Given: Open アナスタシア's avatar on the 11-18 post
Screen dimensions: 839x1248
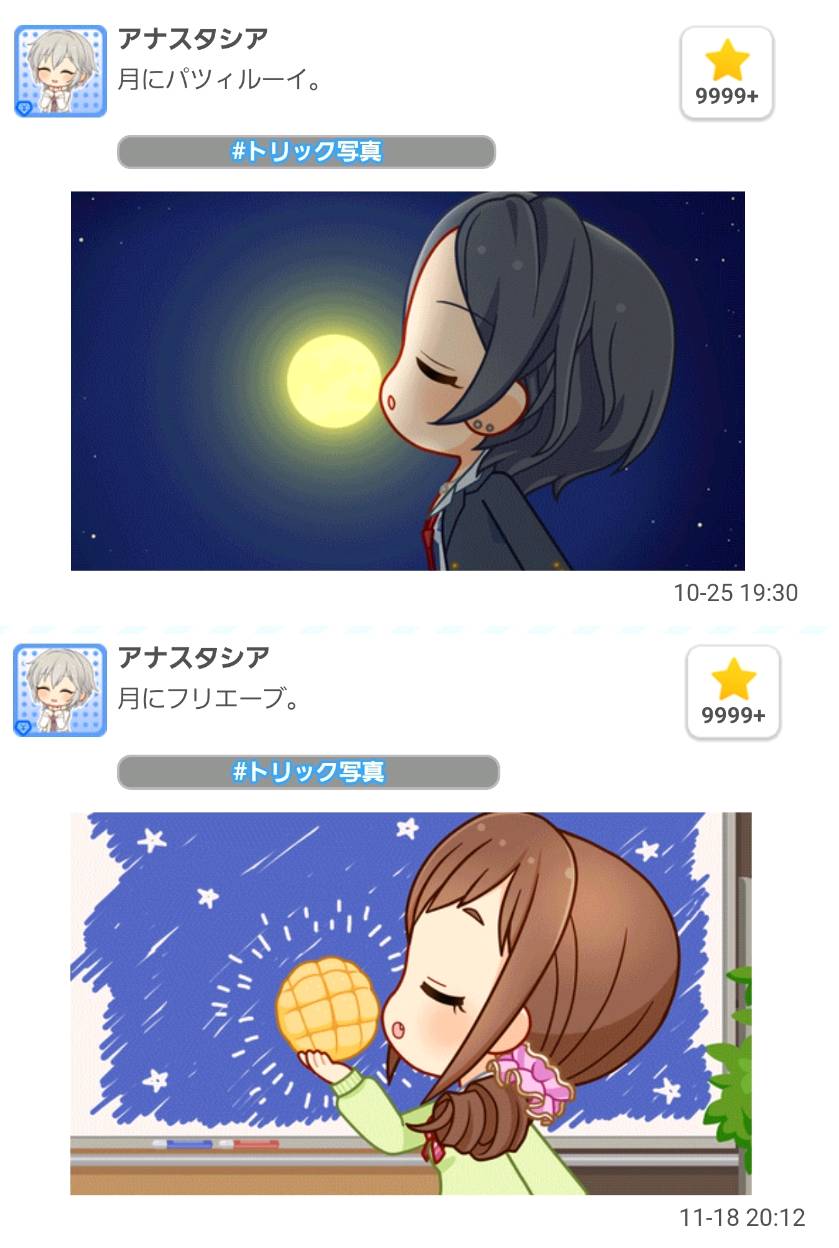Looking at the screenshot, I should click(x=60, y=691).
